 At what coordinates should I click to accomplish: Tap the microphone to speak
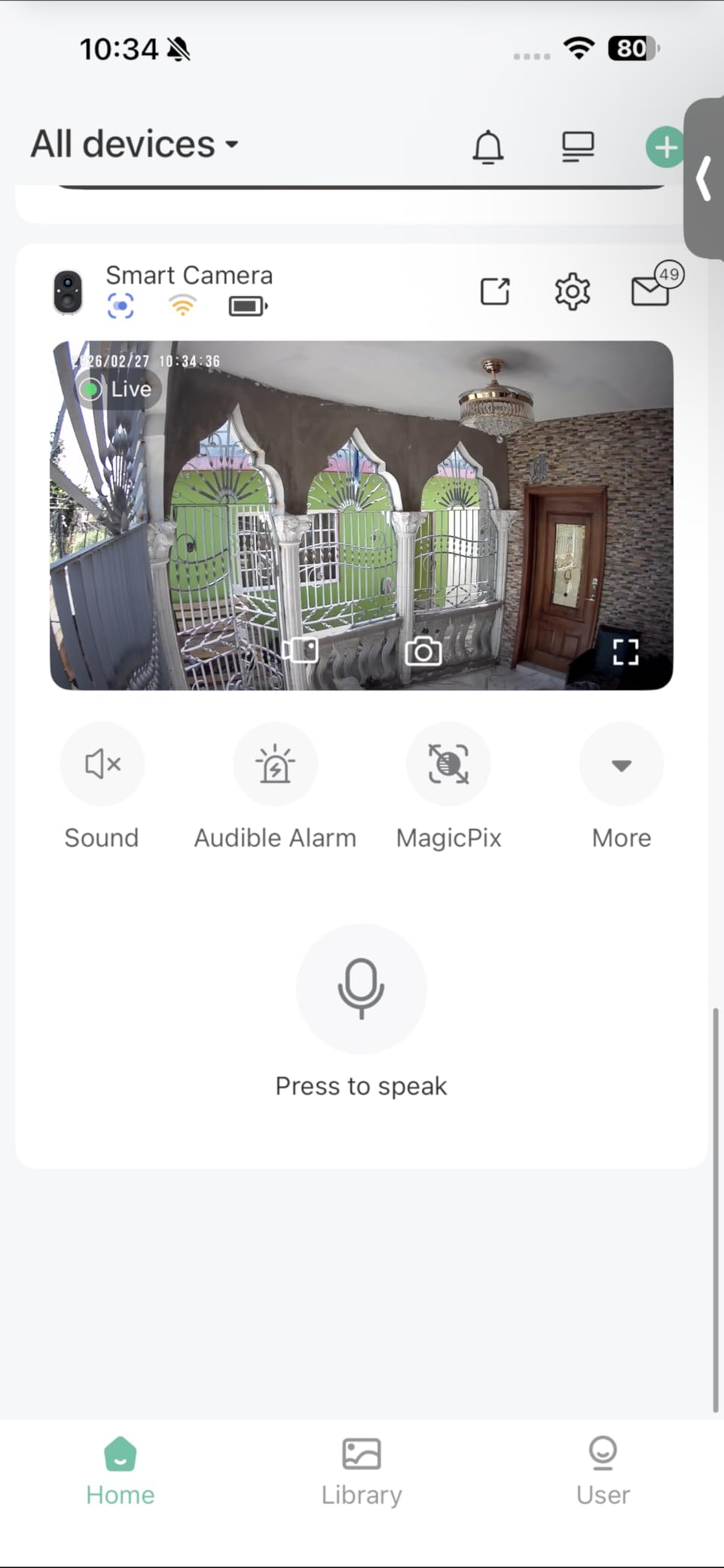coord(361,987)
